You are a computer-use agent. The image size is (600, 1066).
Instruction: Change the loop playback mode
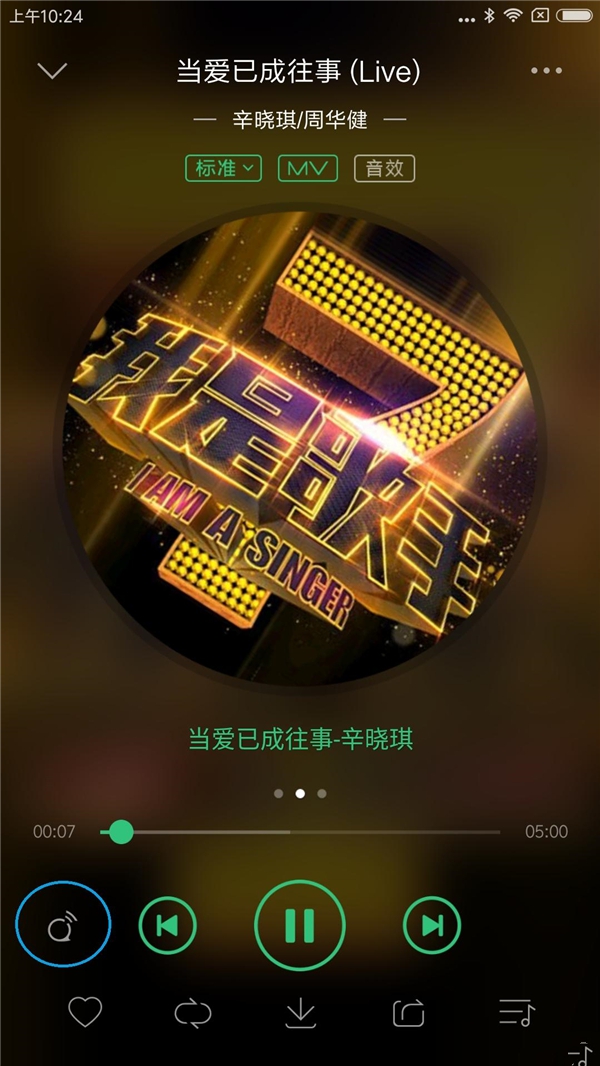tap(193, 1013)
